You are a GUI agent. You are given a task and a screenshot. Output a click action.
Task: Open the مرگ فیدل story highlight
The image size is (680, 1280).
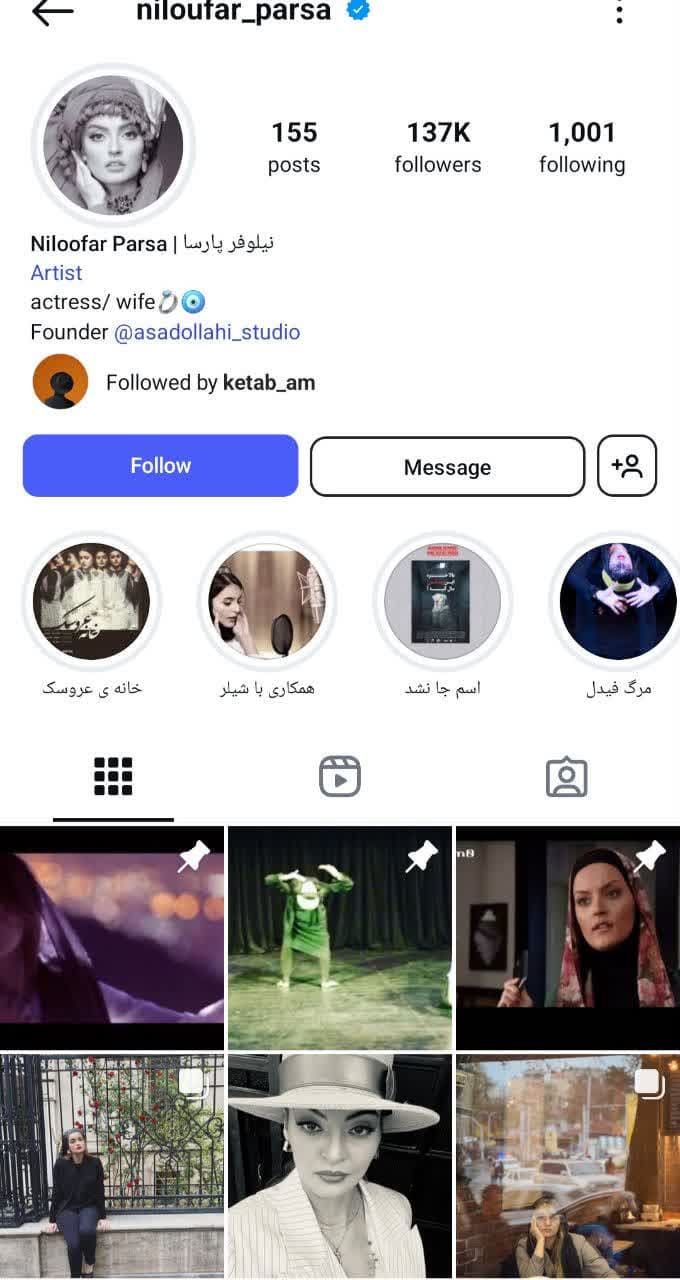click(x=618, y=602)
